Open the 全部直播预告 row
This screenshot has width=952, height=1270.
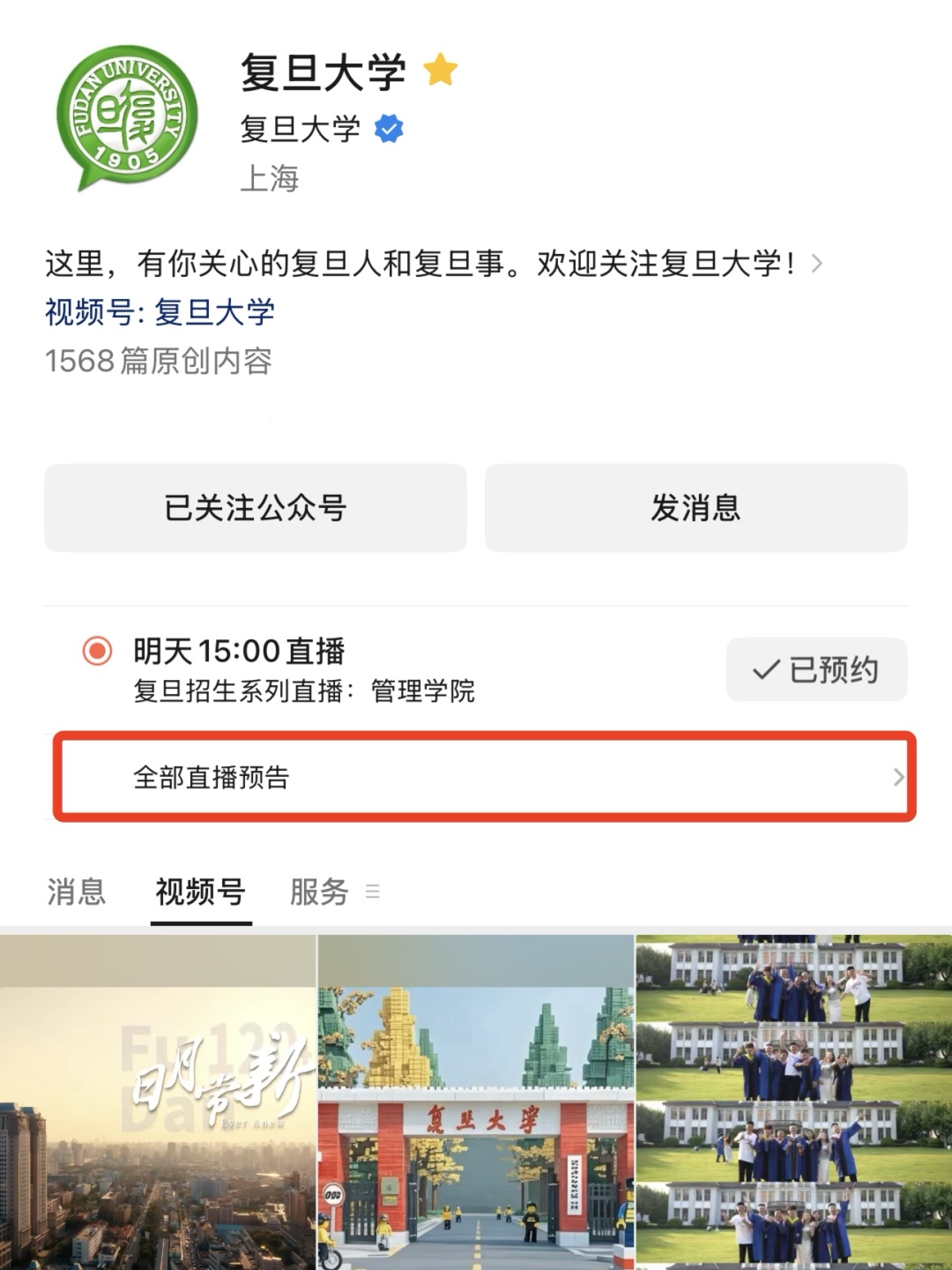pyautogui.click(x=485, y=777)
